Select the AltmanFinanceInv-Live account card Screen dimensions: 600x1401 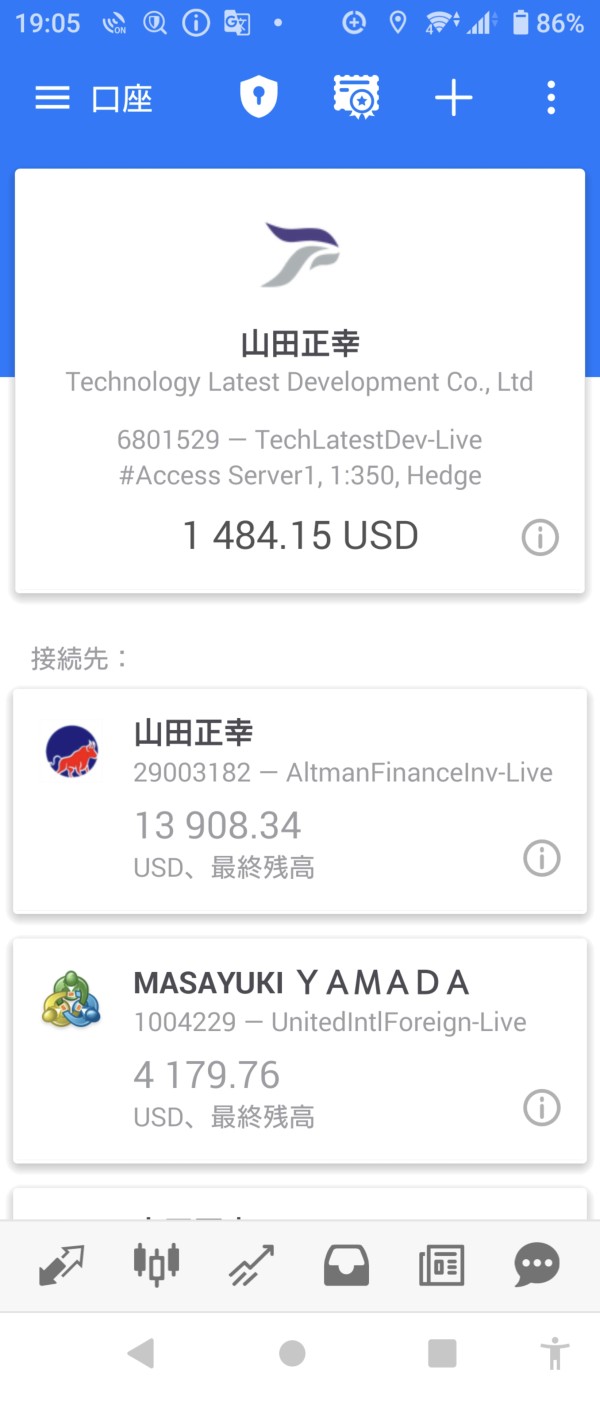pos(300,800)
